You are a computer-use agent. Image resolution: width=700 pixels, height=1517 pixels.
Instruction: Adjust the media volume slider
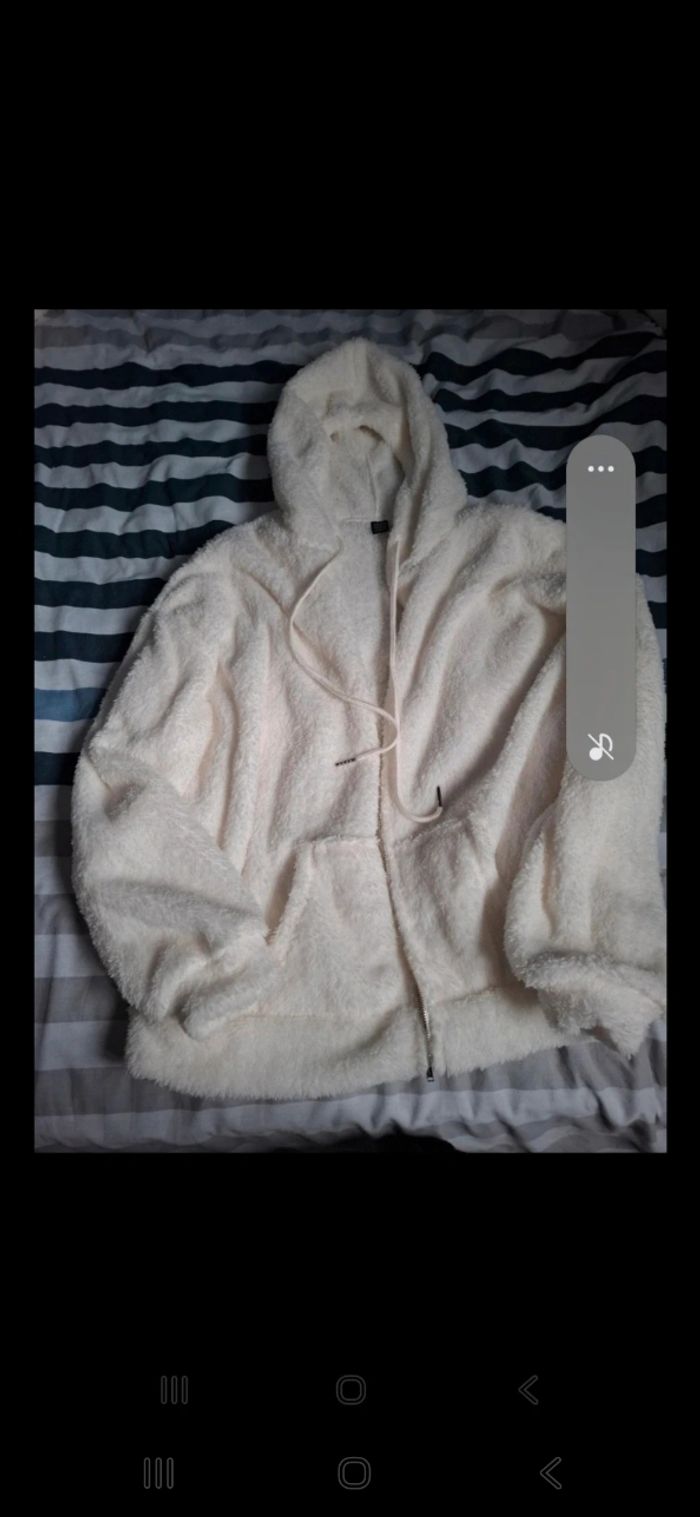click(x=600, y=610)
